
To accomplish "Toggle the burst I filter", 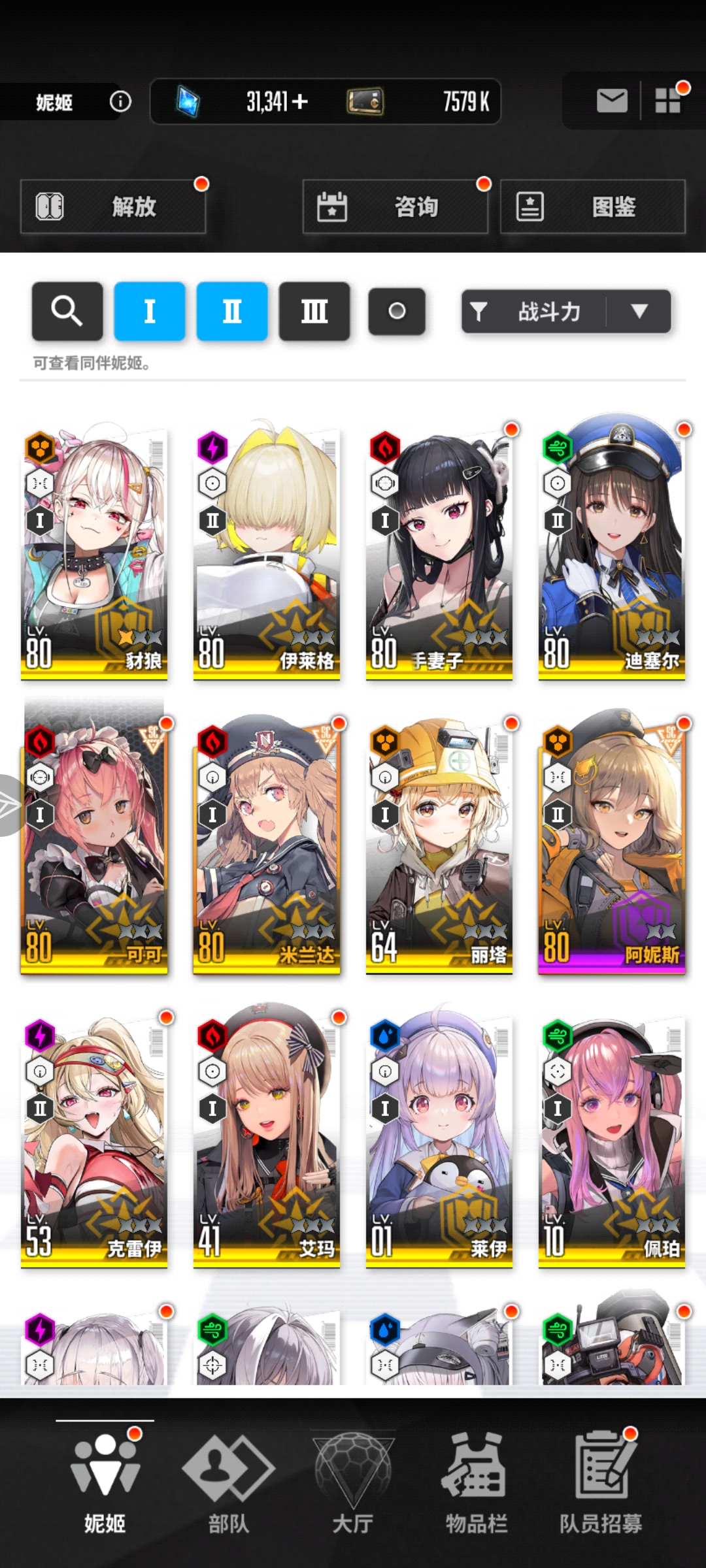I will pos(150,311).
